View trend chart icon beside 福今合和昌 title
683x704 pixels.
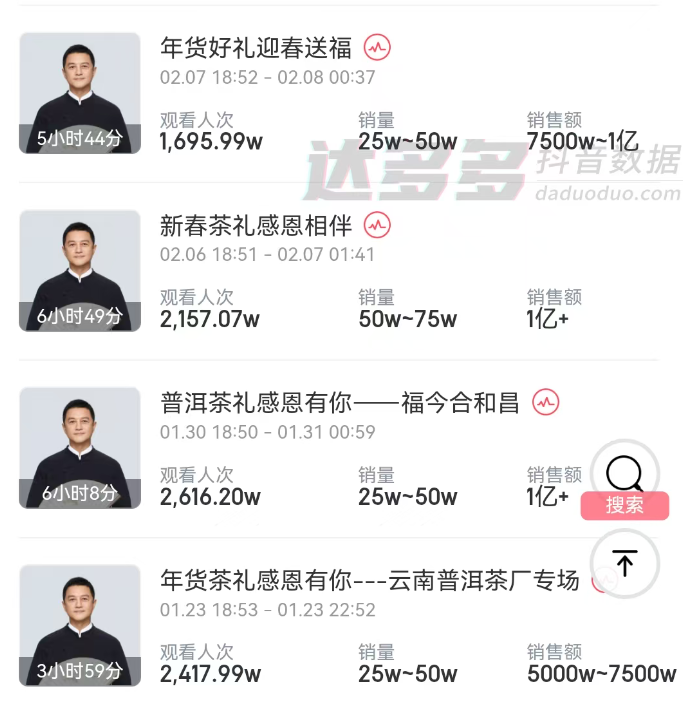[545, 402]
